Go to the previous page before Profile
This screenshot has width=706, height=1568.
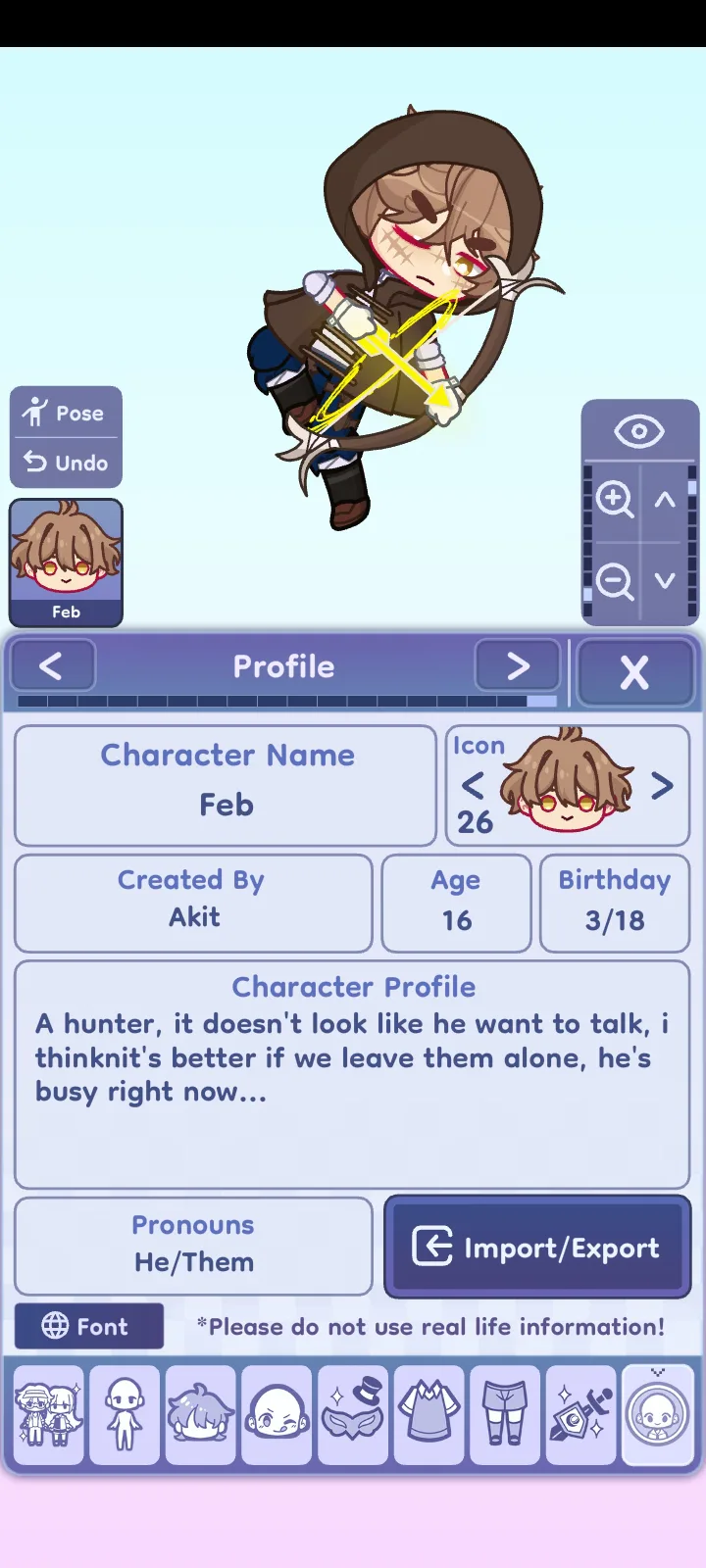click(52, 666)
